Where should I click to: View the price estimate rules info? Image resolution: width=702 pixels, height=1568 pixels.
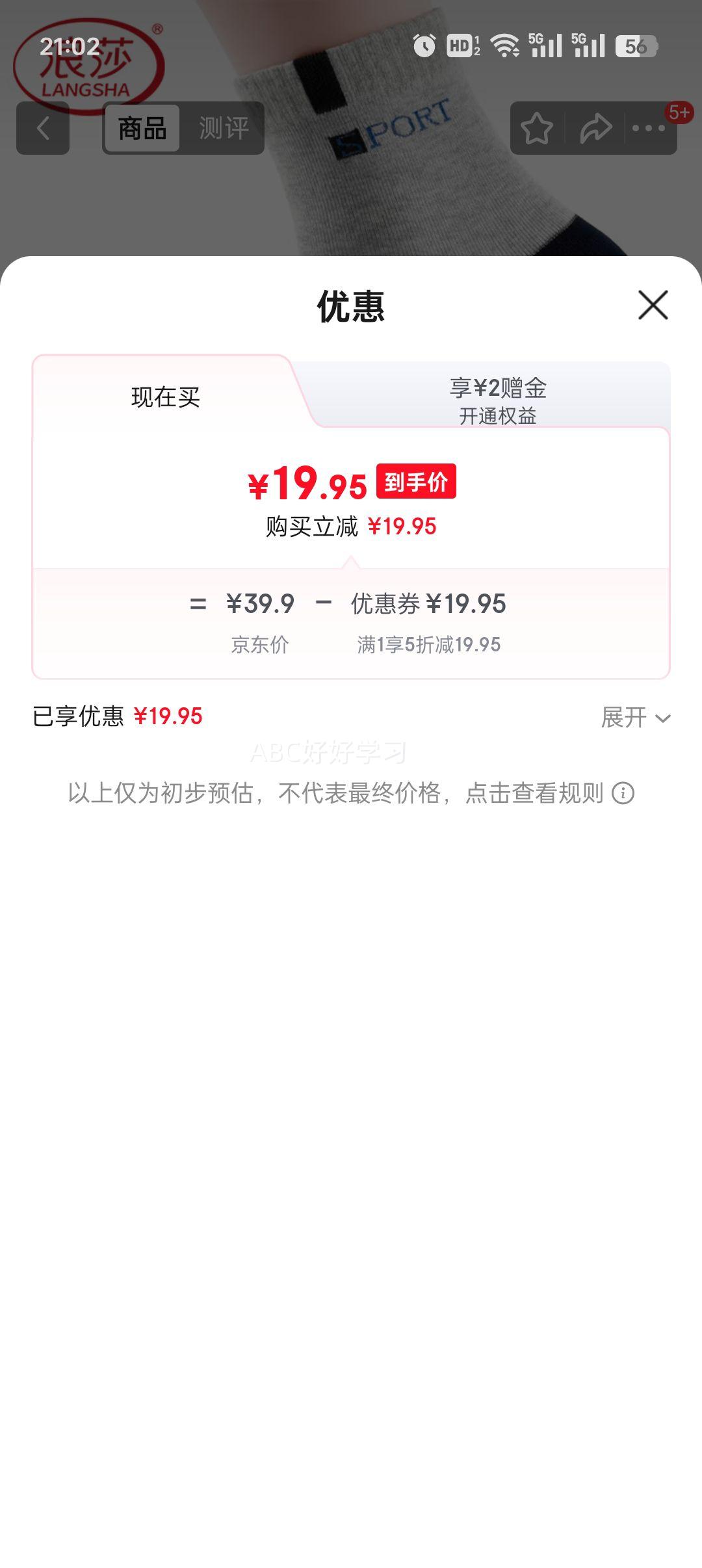coord(623,793)
